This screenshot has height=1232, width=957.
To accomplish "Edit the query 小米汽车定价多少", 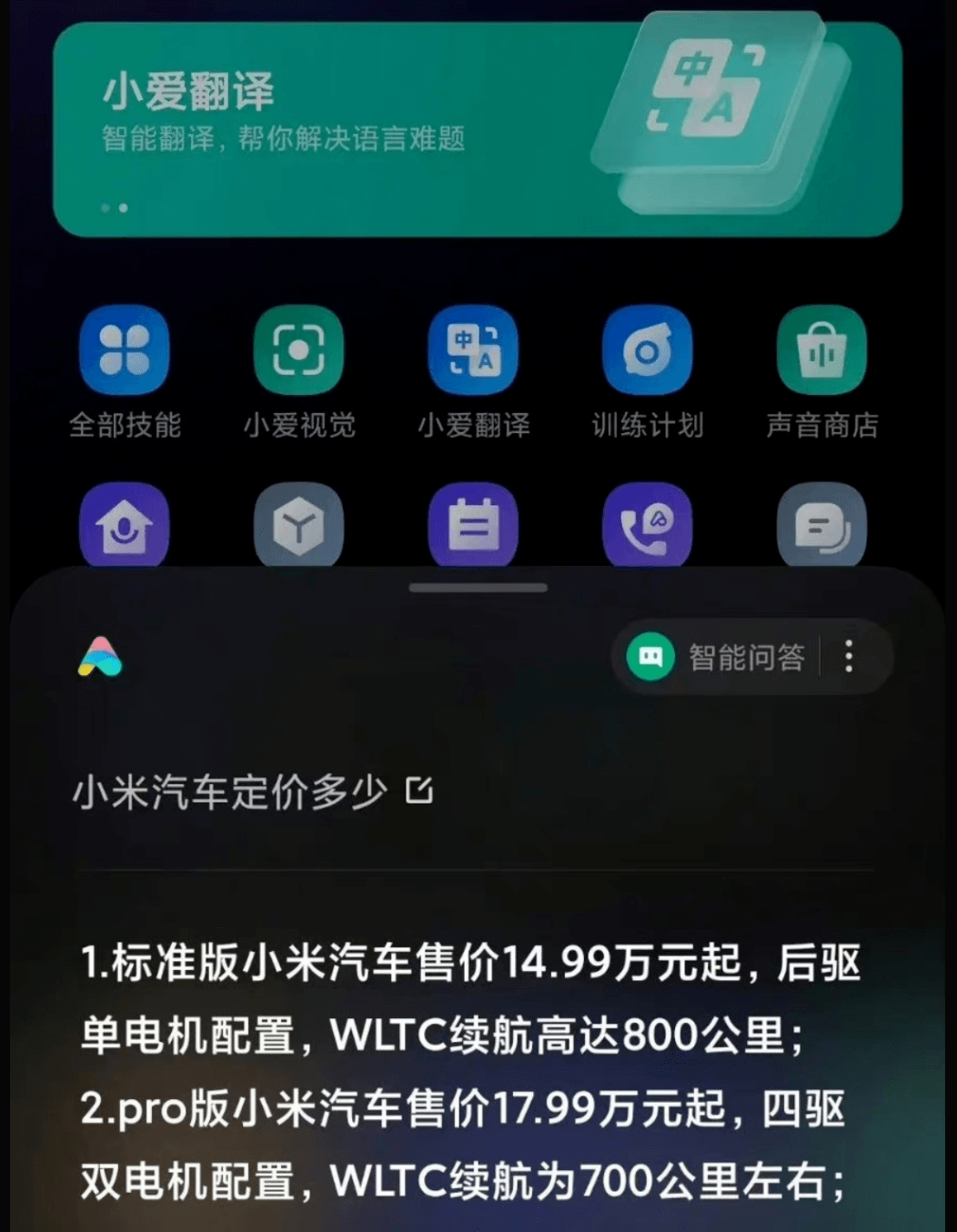I will tap(419, 791).
